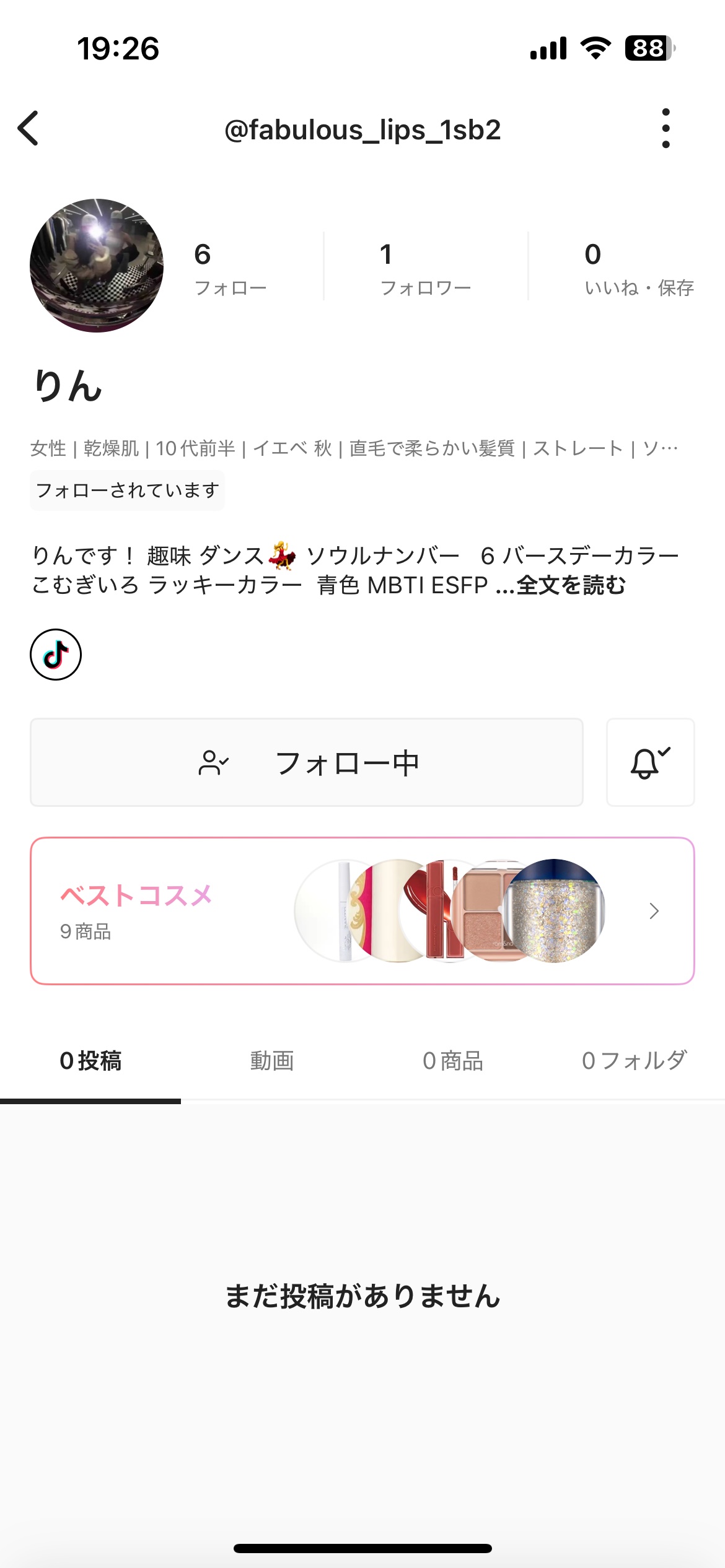Open the three-dot options menu
This screenshot has height=1568, width=725.
coord(666,127)
